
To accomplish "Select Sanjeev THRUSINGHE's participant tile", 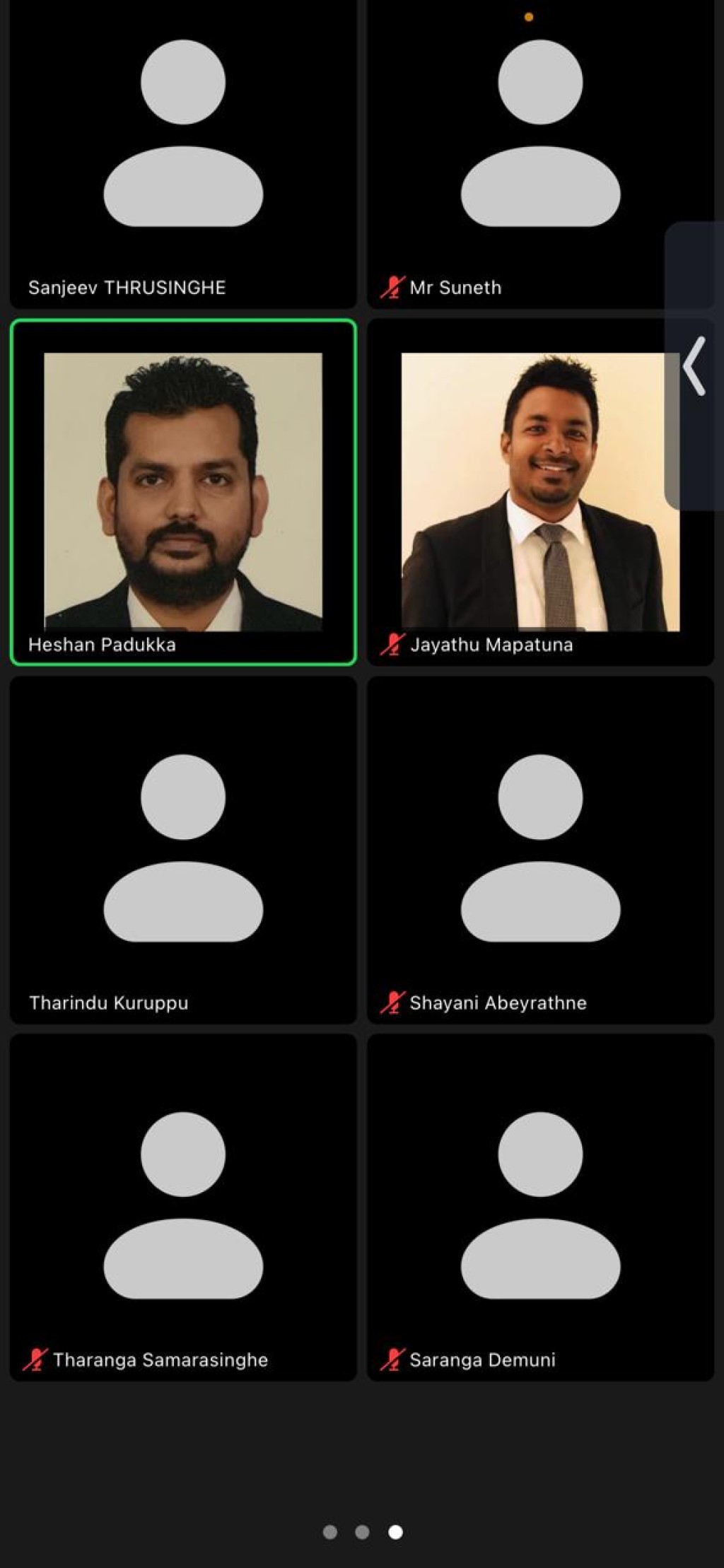I will pos(183,153).
